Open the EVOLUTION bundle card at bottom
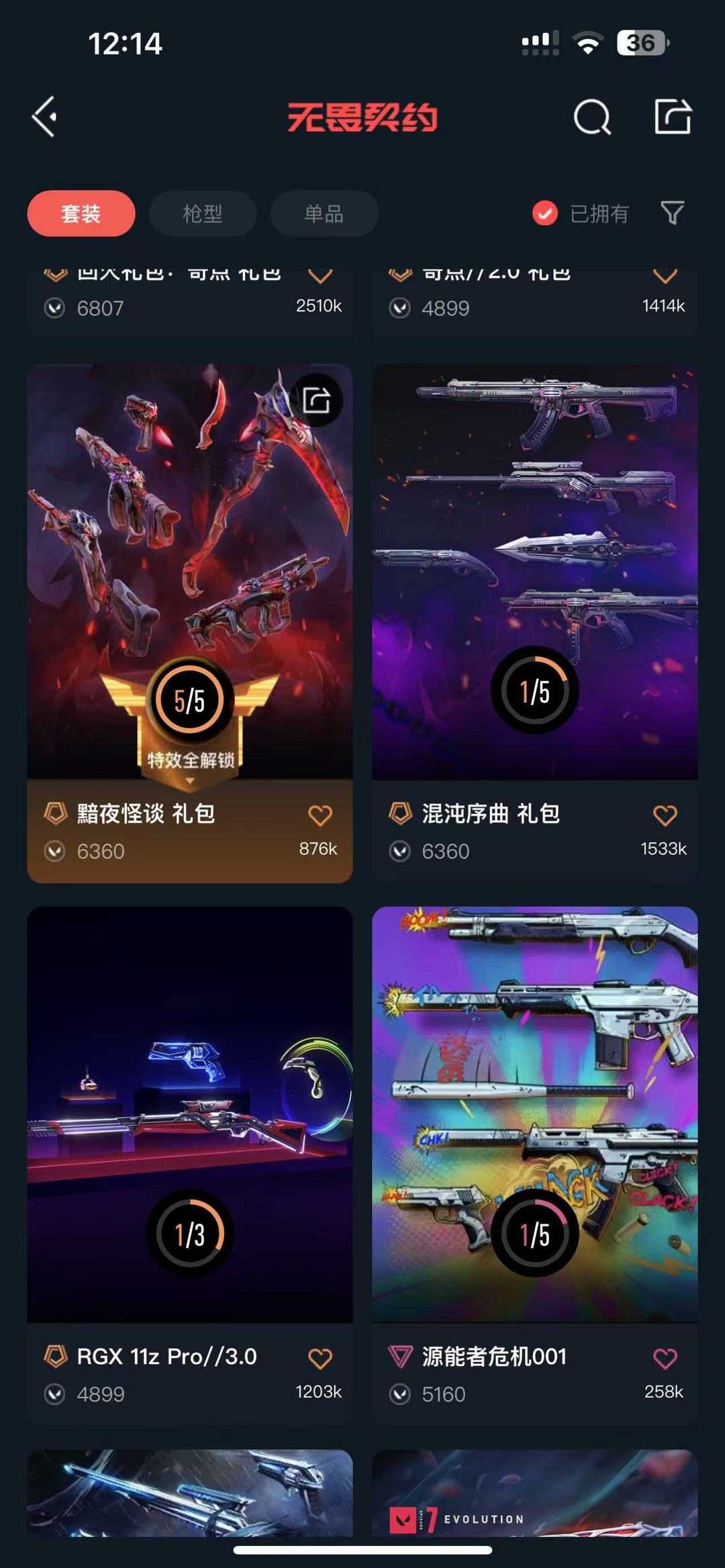The height and width of the screenshot is (1568, 725). 535,1493
